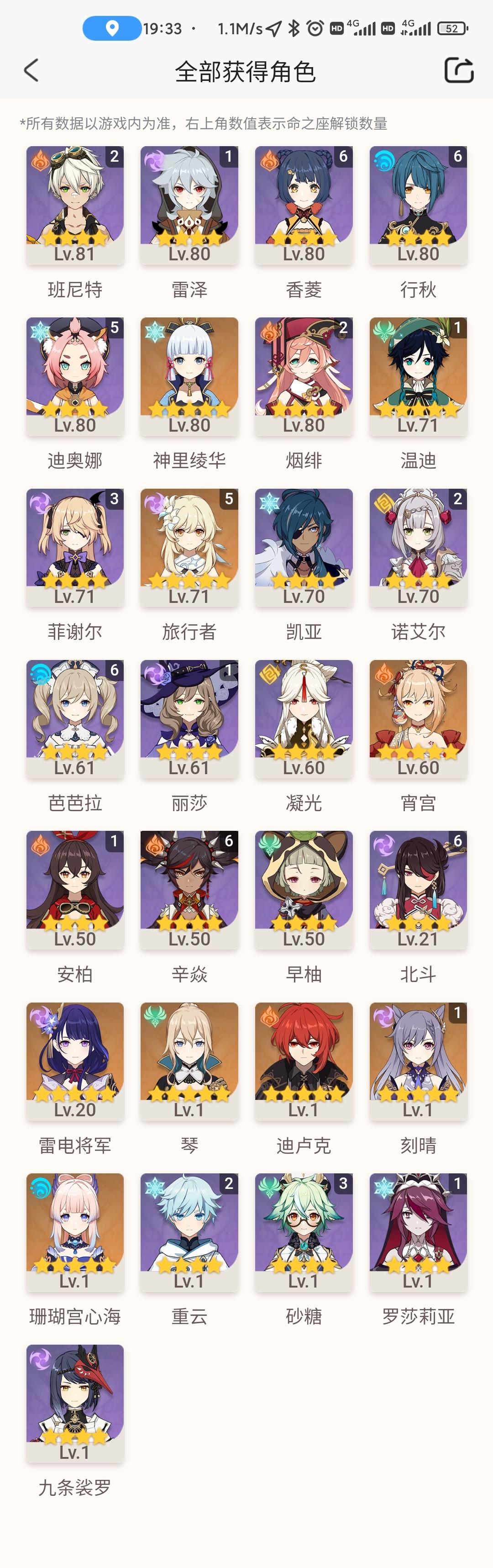Open the 珊瑚宫心海 character card
Screen dimensions: 493x1568
tap(75, 1233)
